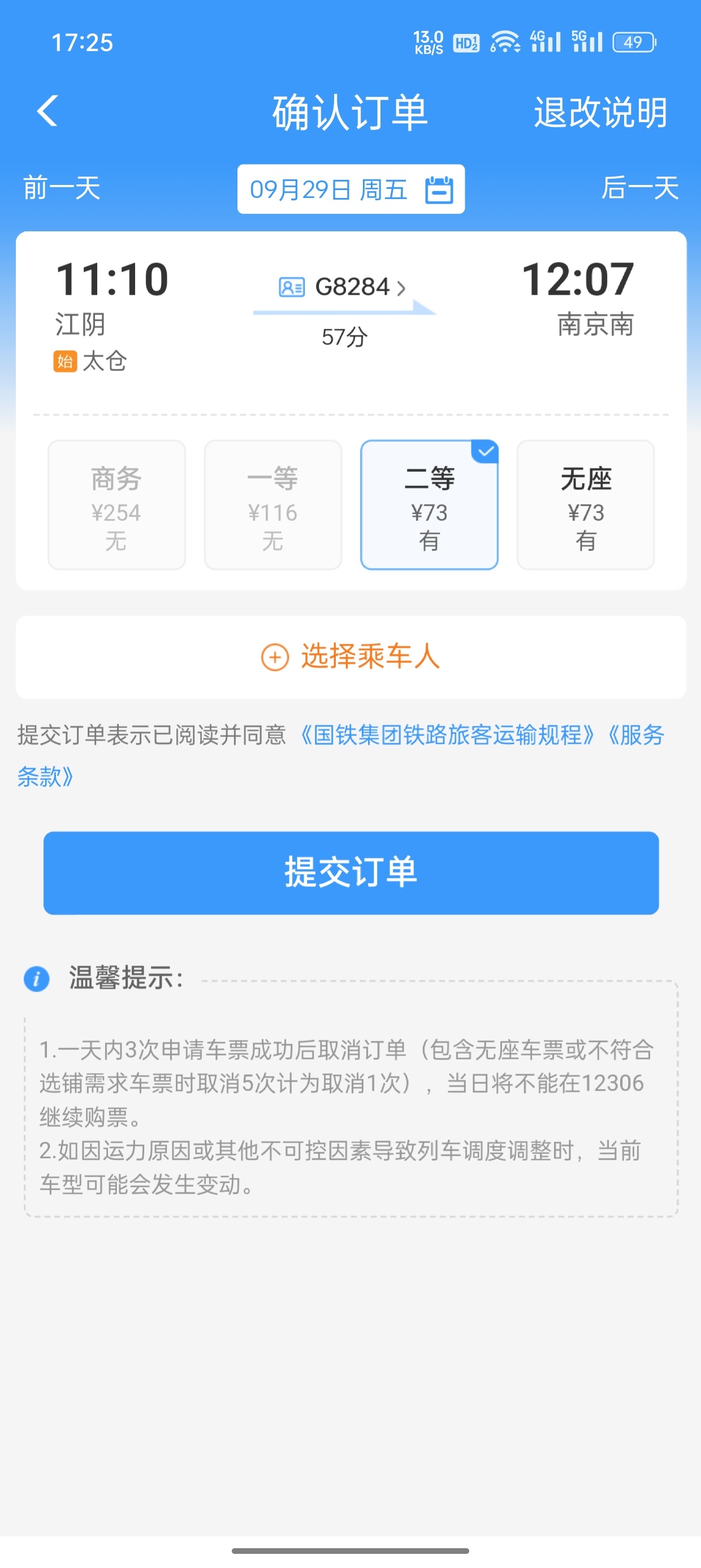Screen dimensions: 701x1568
Task: Select the 无座 ticket option
Action: tap(585, 505)
